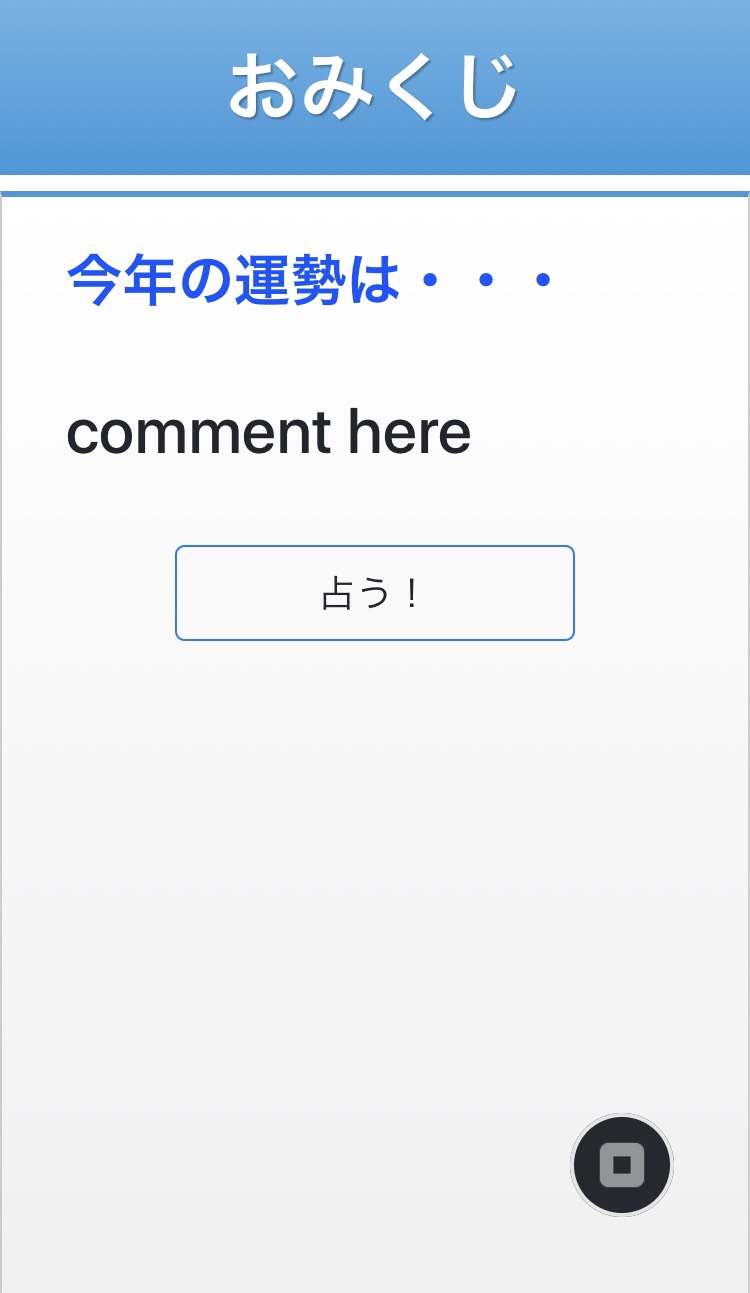Screen dimensions: 750x1293
Task: Tap the square icon inside the dark circle
Action: pos(621,1164)
